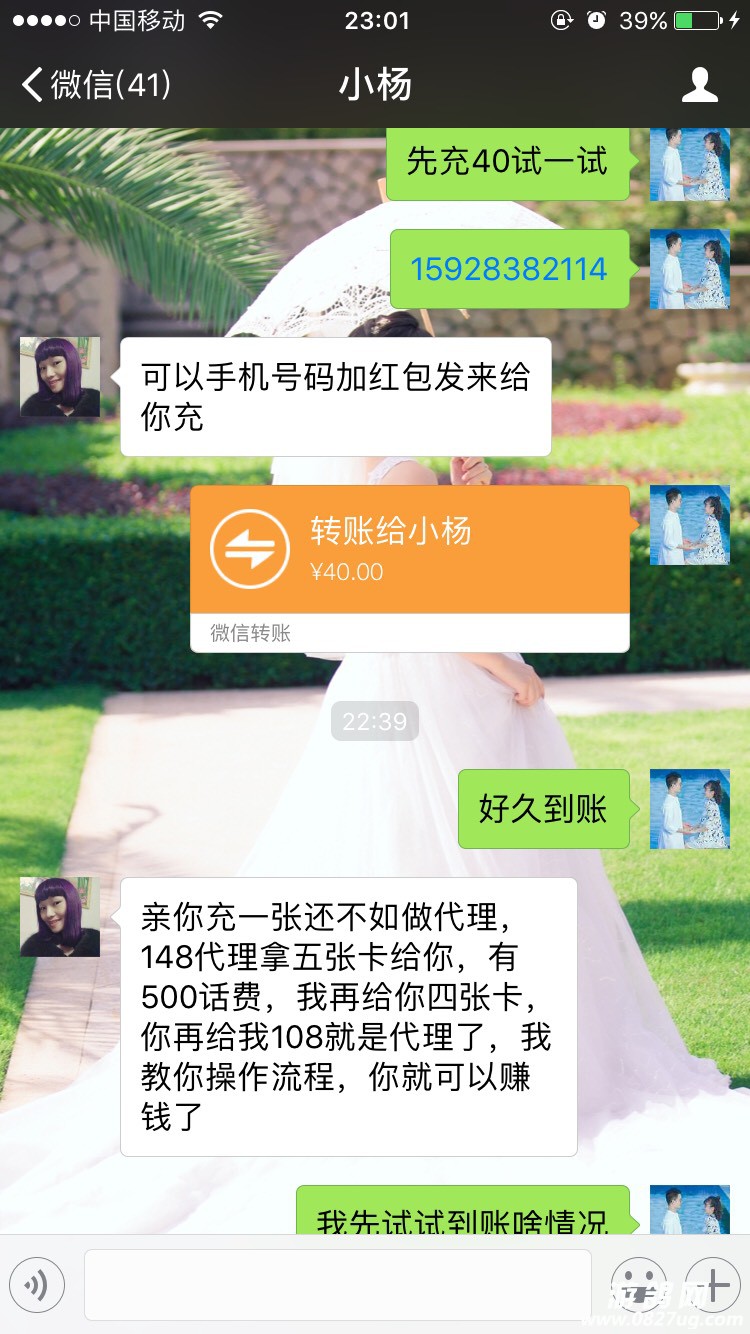750x1334 pixels.
Task: Open the plus attachments menu
Action: pyautogui.click(x=712, y=1285)
